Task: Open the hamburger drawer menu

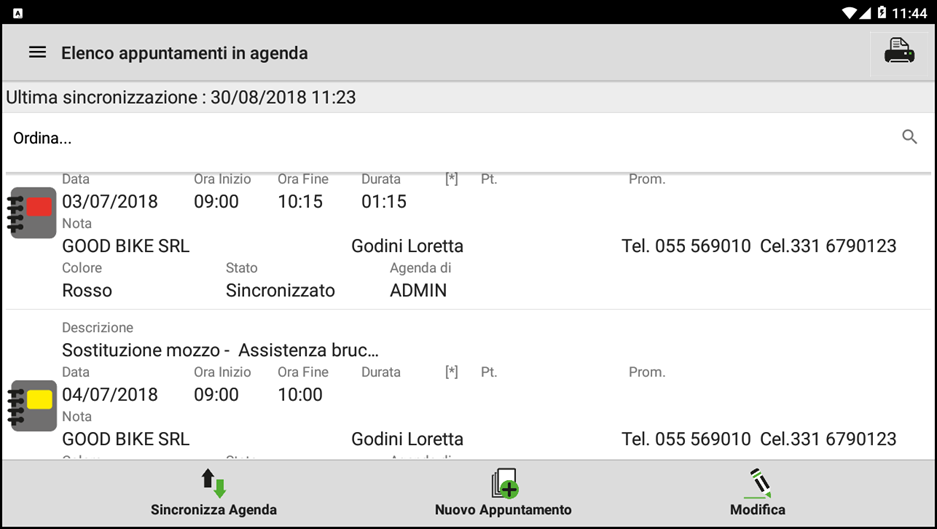Action: (37, 53)
